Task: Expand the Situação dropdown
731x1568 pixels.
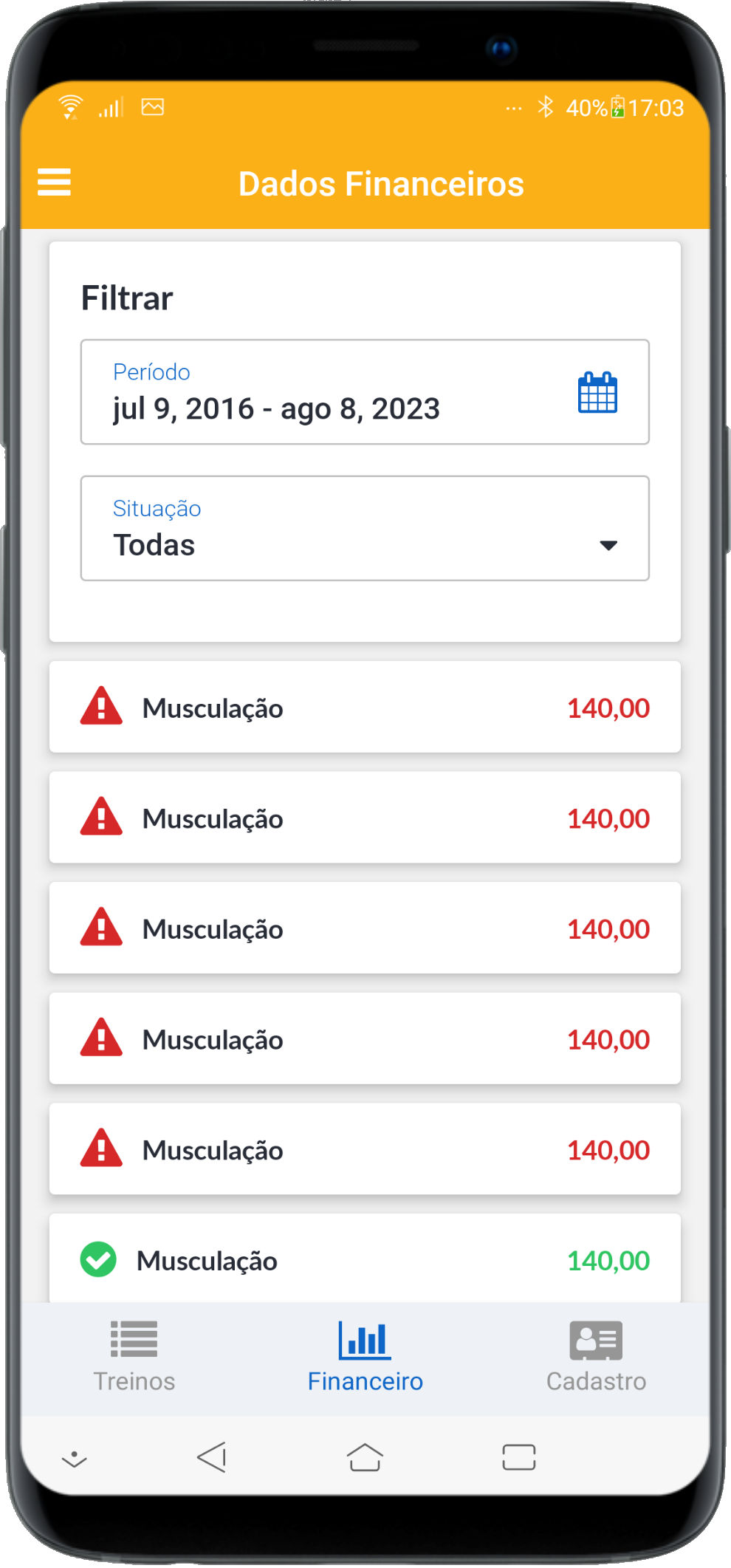Action: click(x=365, y=529)
